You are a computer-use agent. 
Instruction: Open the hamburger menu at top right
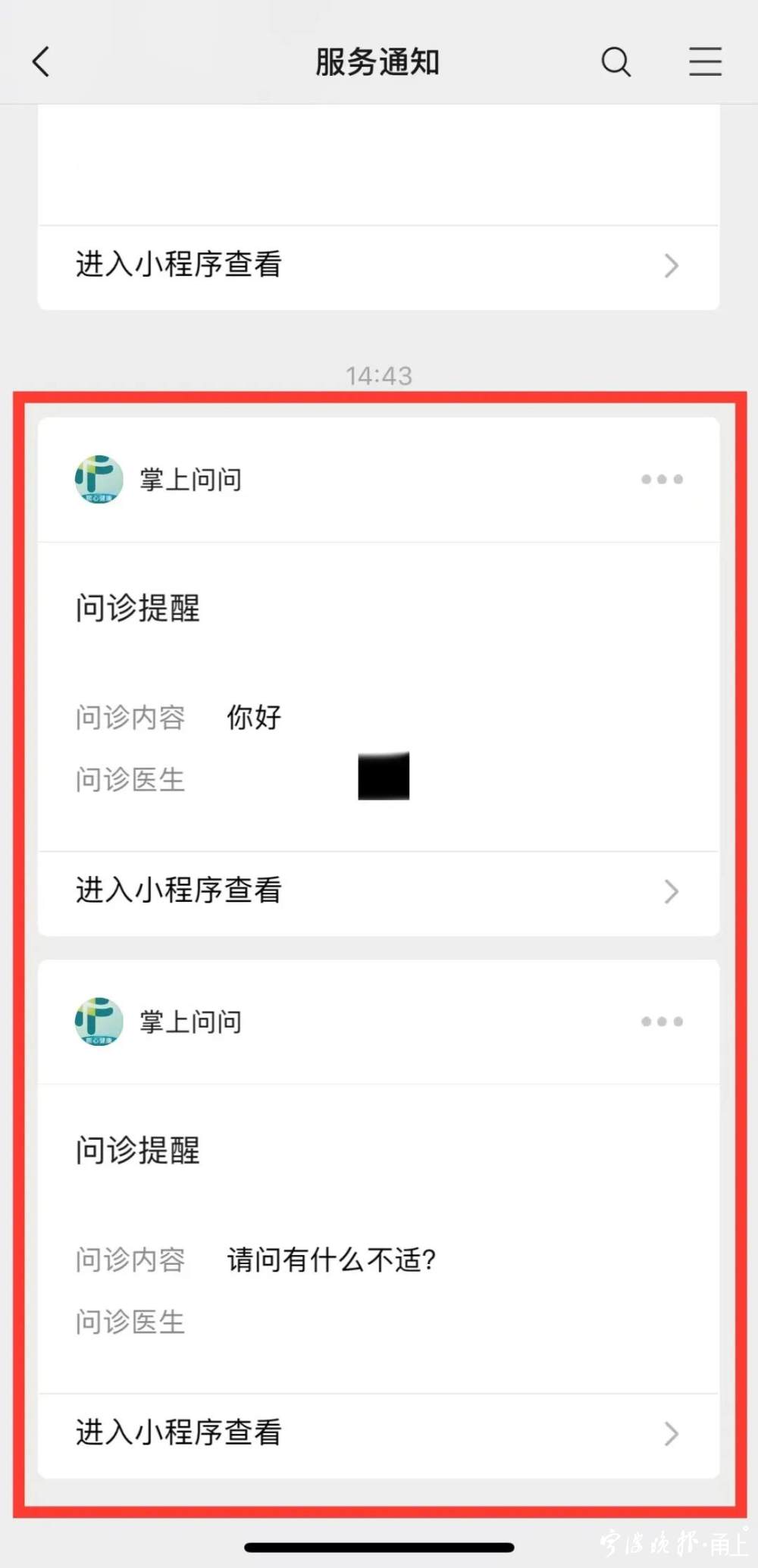click(705, 62)
